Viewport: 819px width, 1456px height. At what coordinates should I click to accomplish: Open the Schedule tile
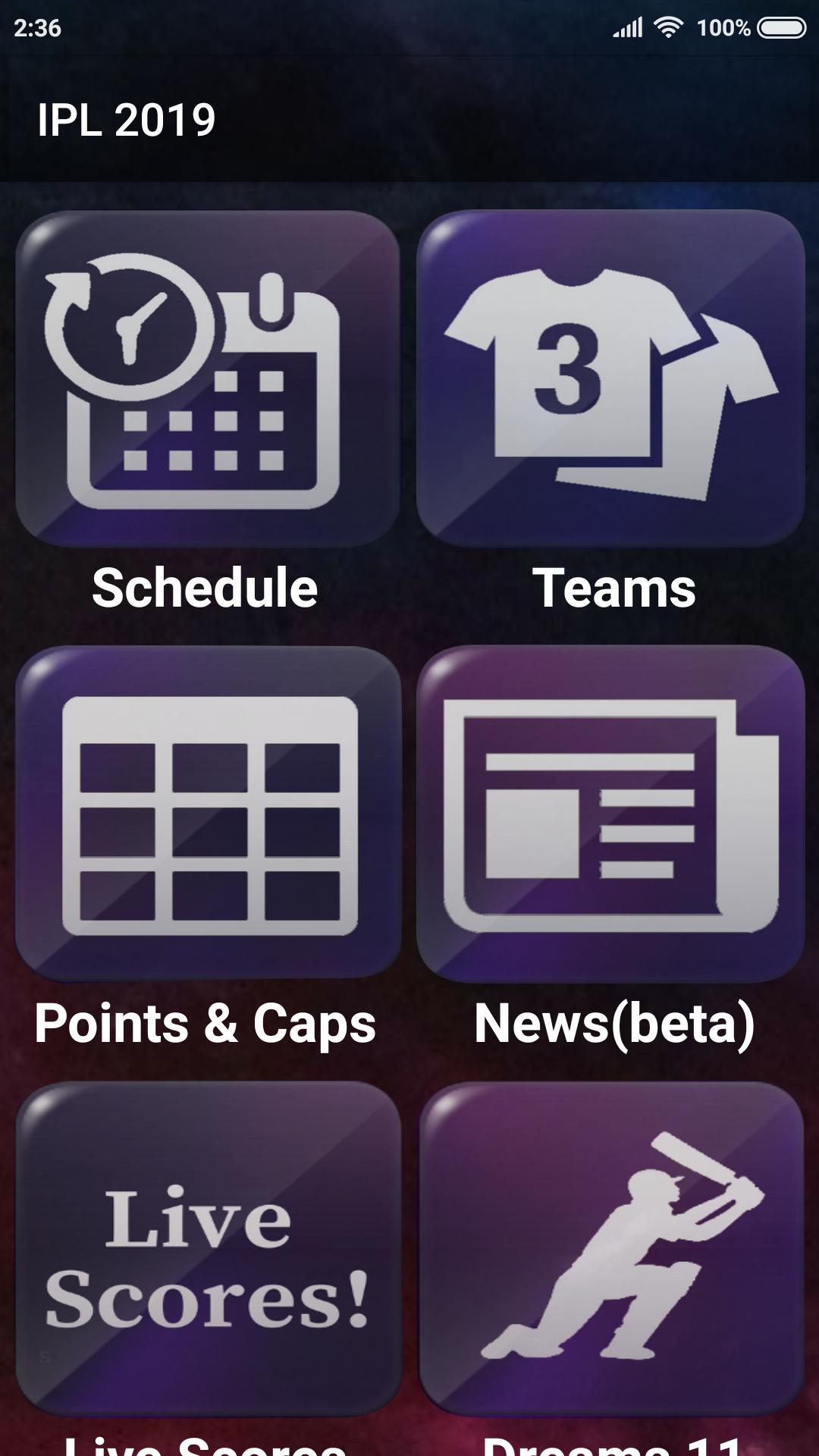(x=207, y=379)
